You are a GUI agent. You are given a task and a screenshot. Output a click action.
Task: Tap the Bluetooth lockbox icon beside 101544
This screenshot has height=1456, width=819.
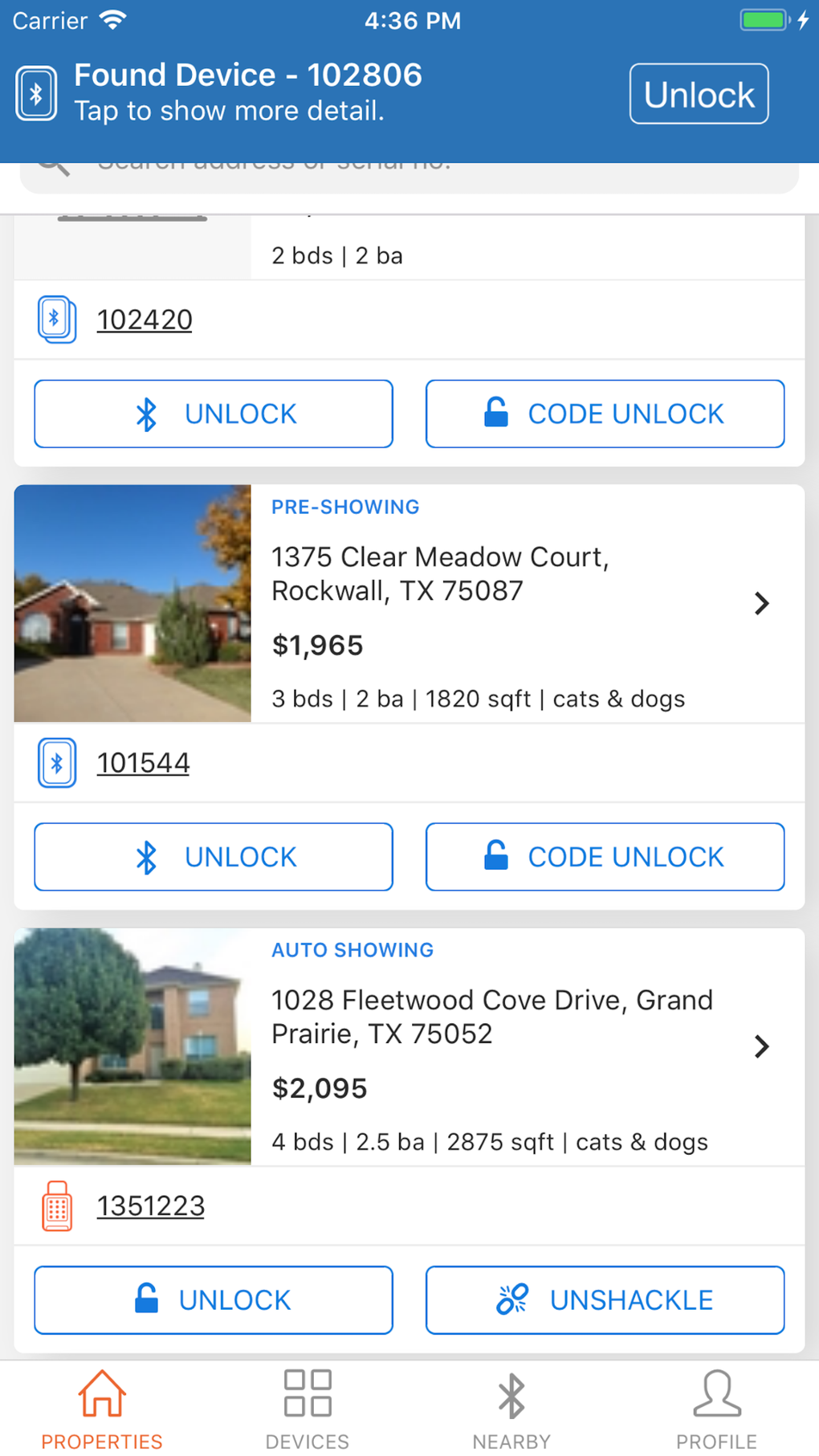coord(56,763)
